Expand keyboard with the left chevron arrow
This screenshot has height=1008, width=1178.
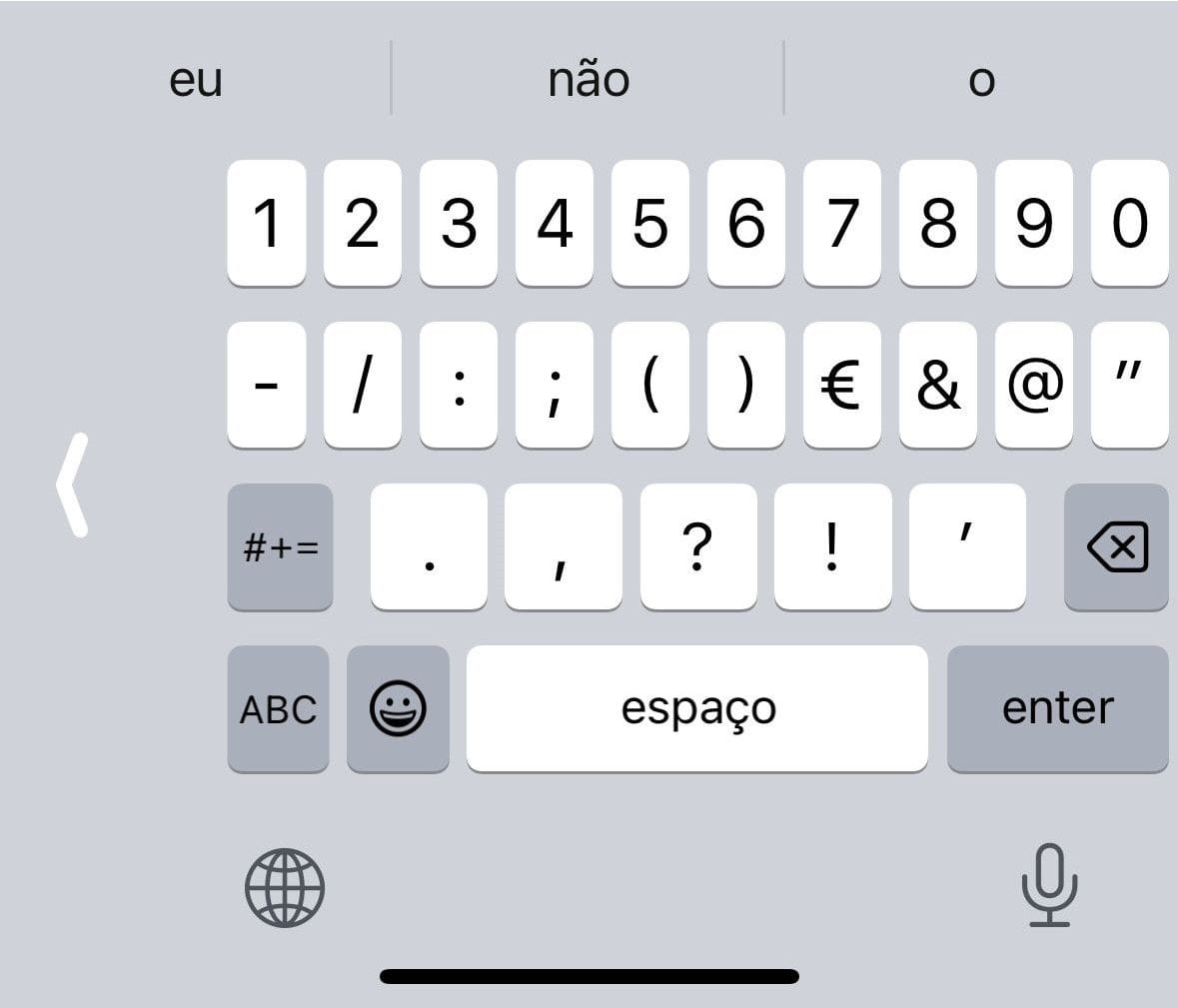(x=72, y=485)
